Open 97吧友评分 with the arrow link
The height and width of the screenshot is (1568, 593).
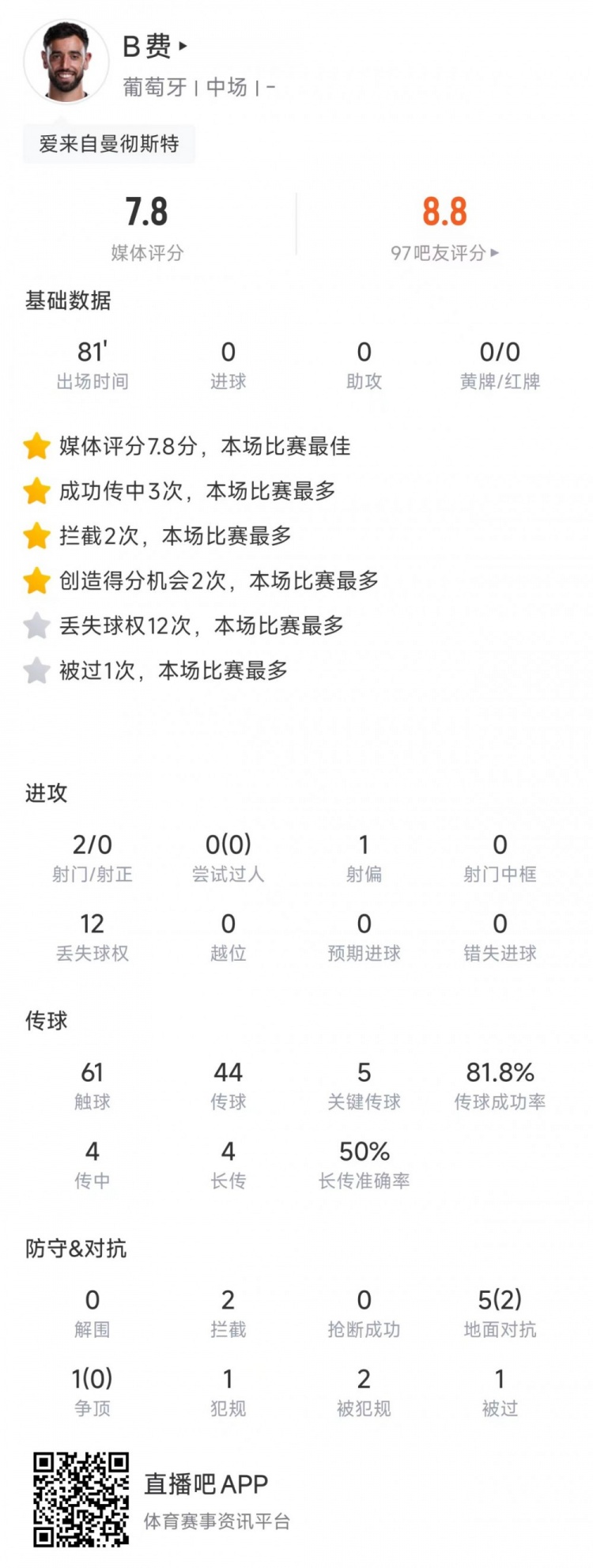(x=495, y=250)
